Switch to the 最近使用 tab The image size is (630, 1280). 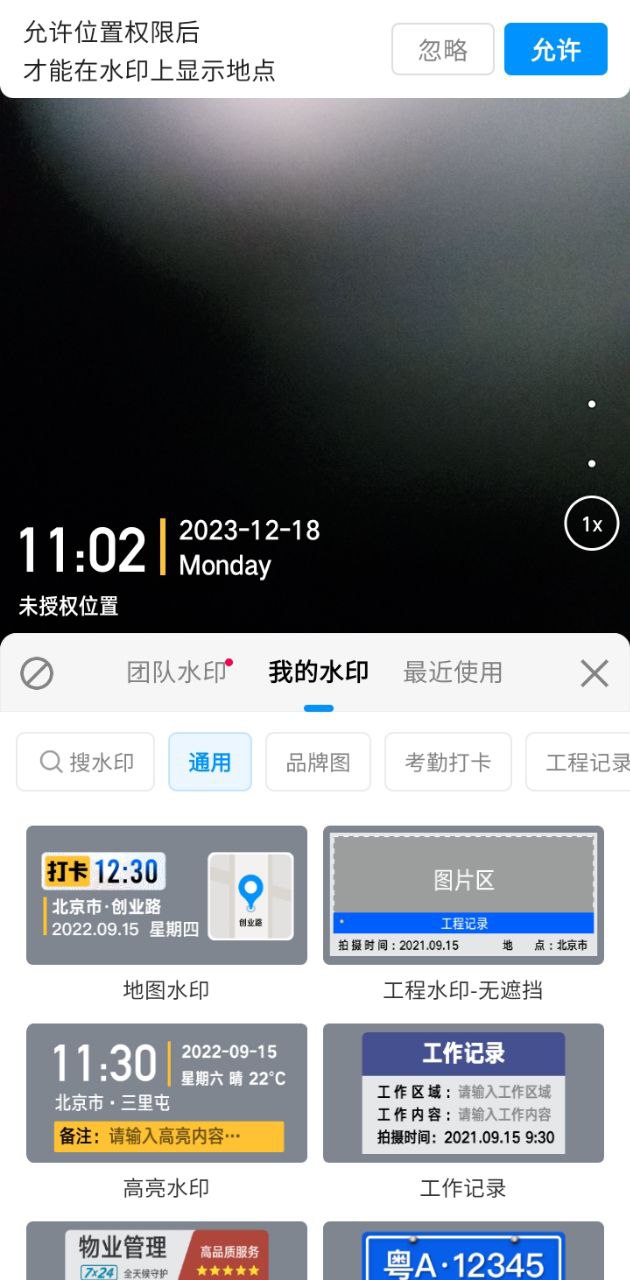coord(452,672)
